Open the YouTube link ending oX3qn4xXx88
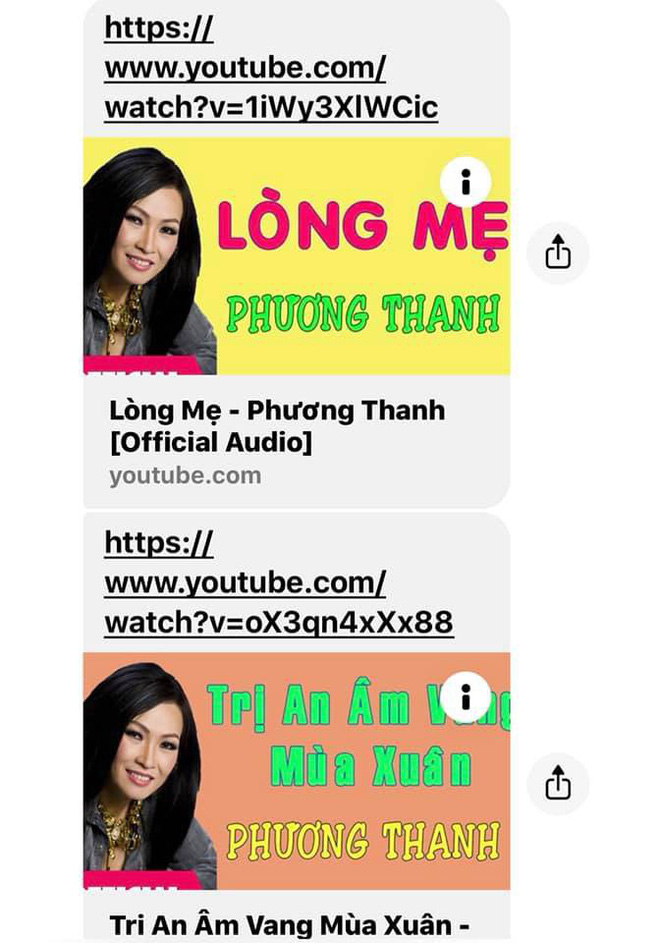Screen dimensions: 660x943 (278, 584)
